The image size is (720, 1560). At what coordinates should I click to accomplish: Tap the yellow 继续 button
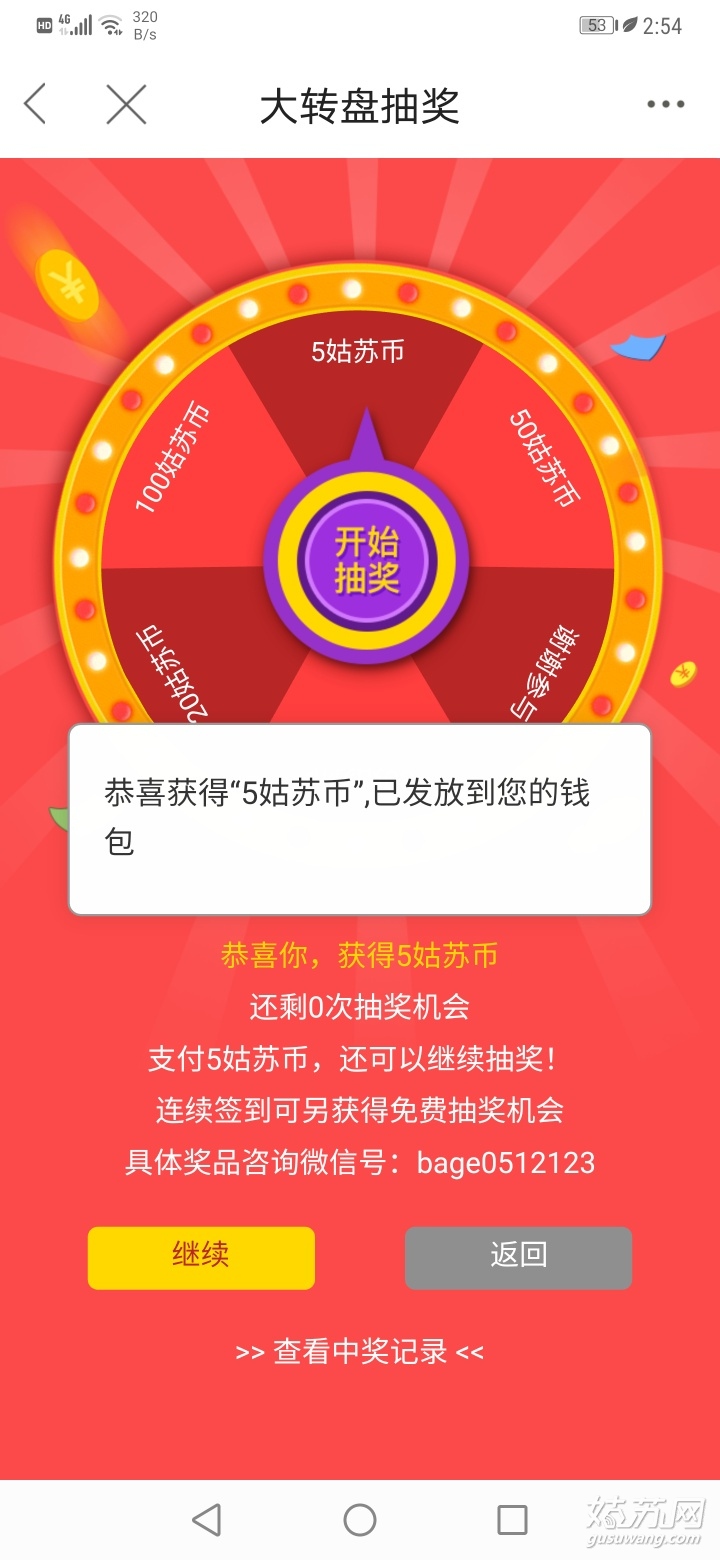click(x=201, y=1257)
